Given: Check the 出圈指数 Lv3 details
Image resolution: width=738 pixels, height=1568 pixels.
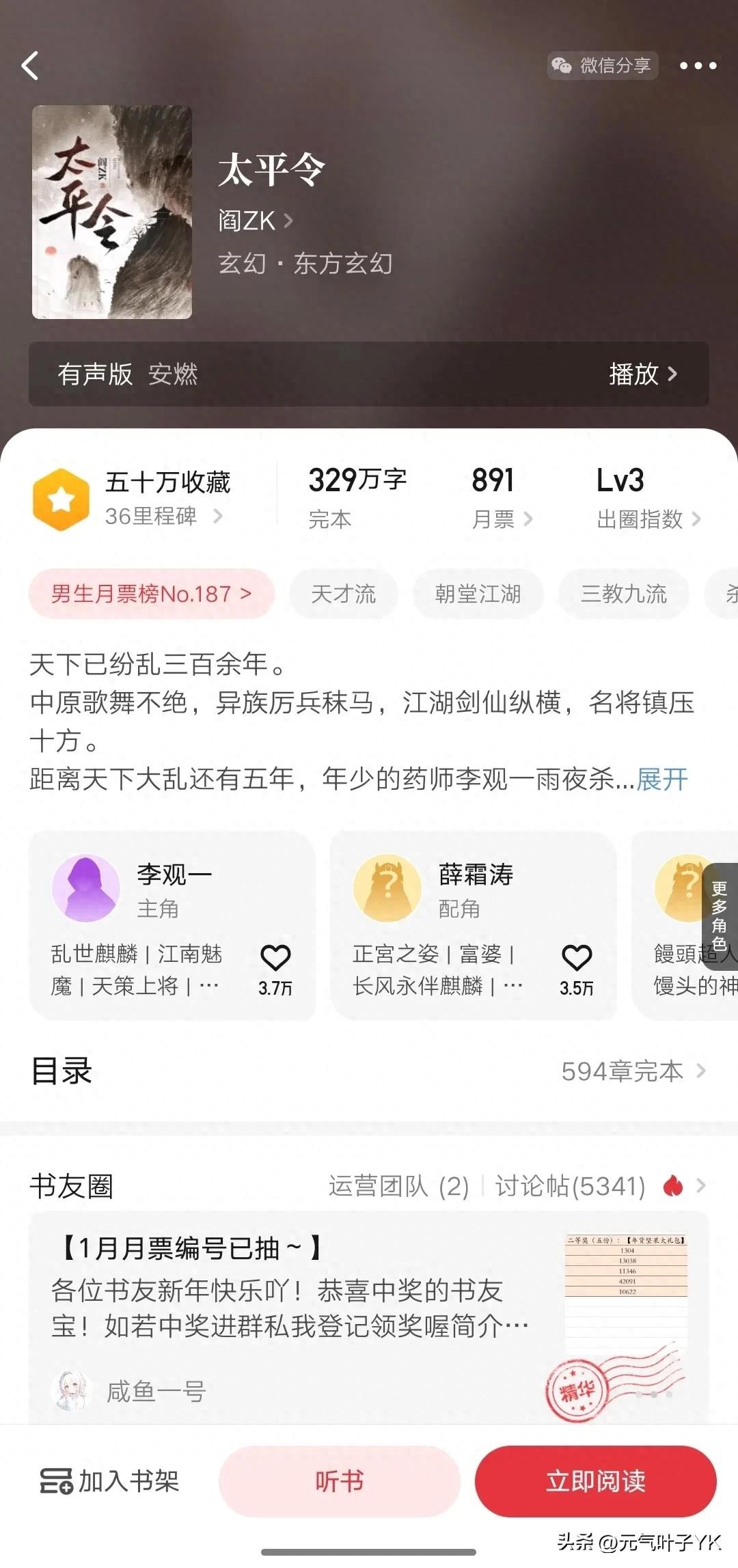Looking at the screenshot, I should pos(648,519).
